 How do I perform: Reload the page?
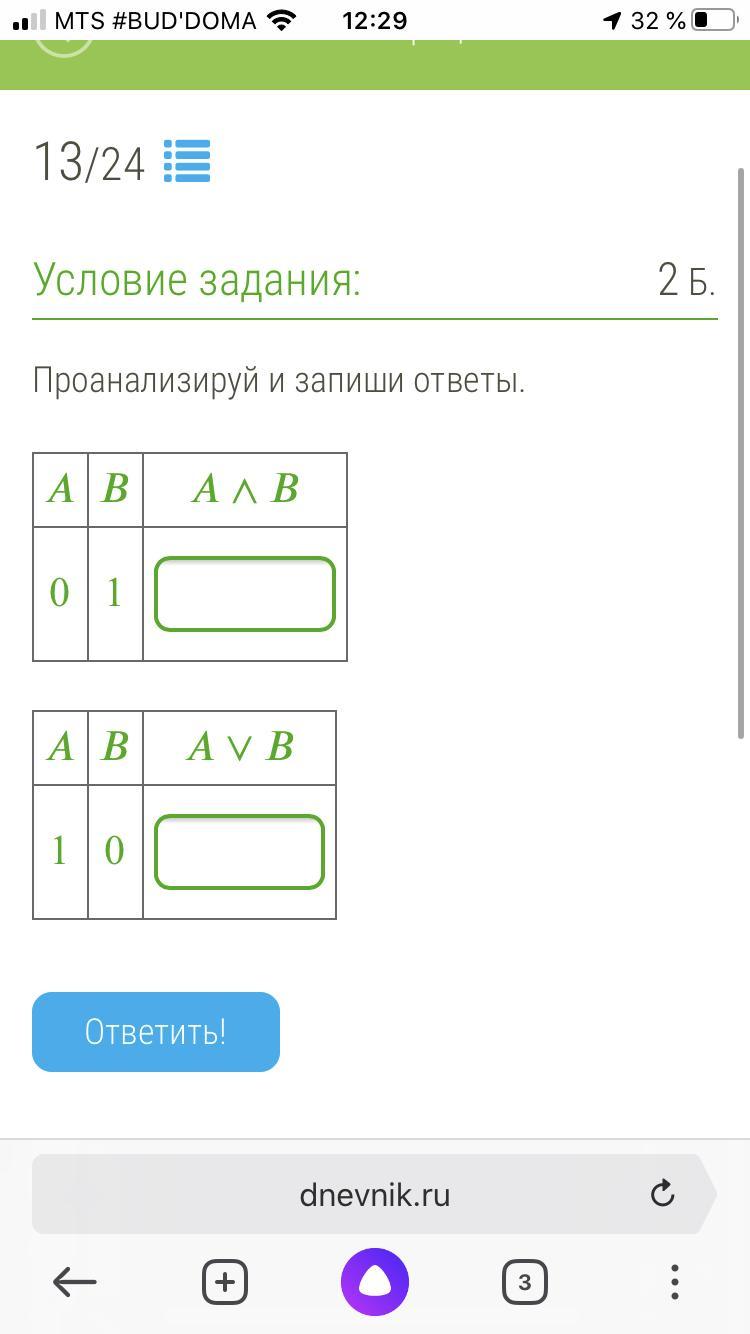pyautogui.click(x=662, y=1193)
